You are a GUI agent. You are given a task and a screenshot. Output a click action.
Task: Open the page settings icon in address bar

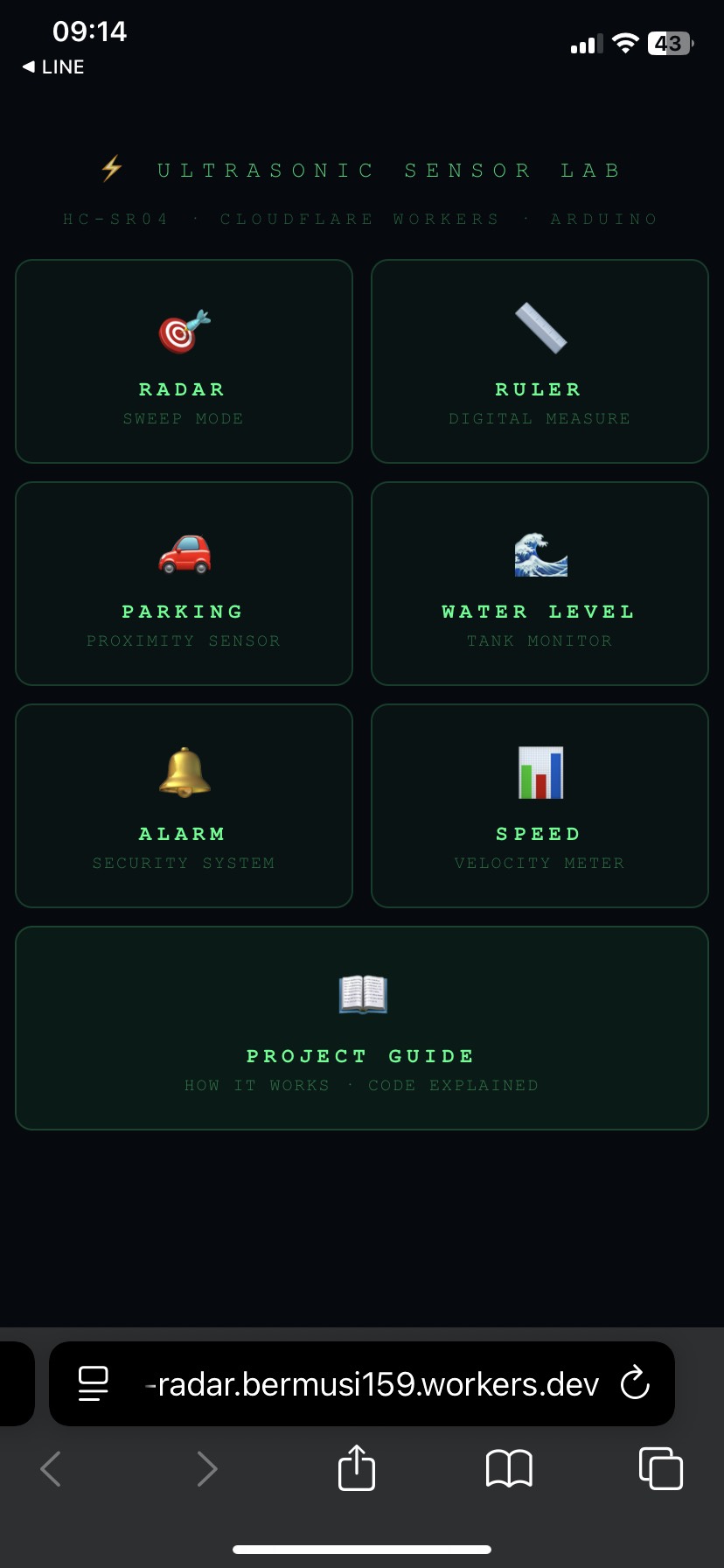point(94,1384)
